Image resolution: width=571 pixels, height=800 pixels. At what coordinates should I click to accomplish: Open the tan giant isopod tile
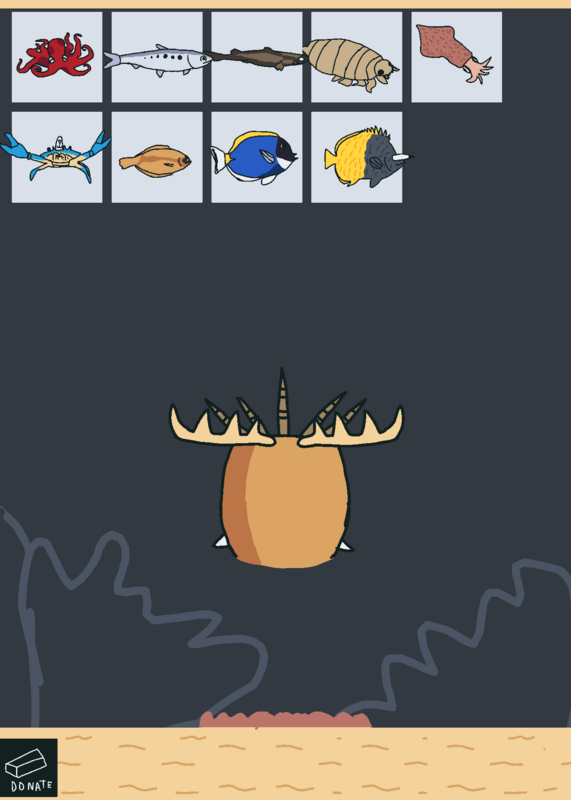tap(356, 57)
